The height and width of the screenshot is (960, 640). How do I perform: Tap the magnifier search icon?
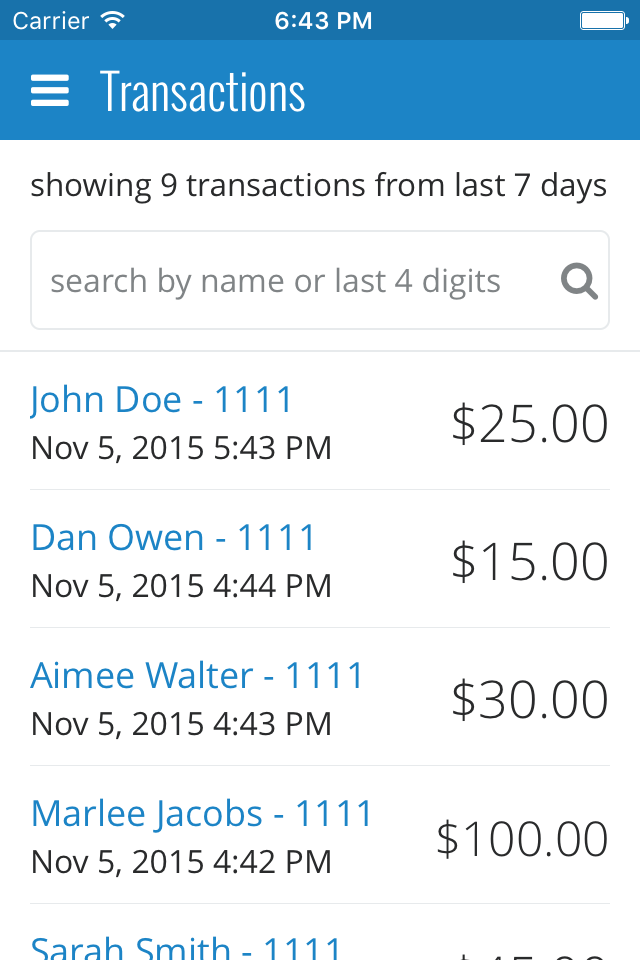(580, 281)
